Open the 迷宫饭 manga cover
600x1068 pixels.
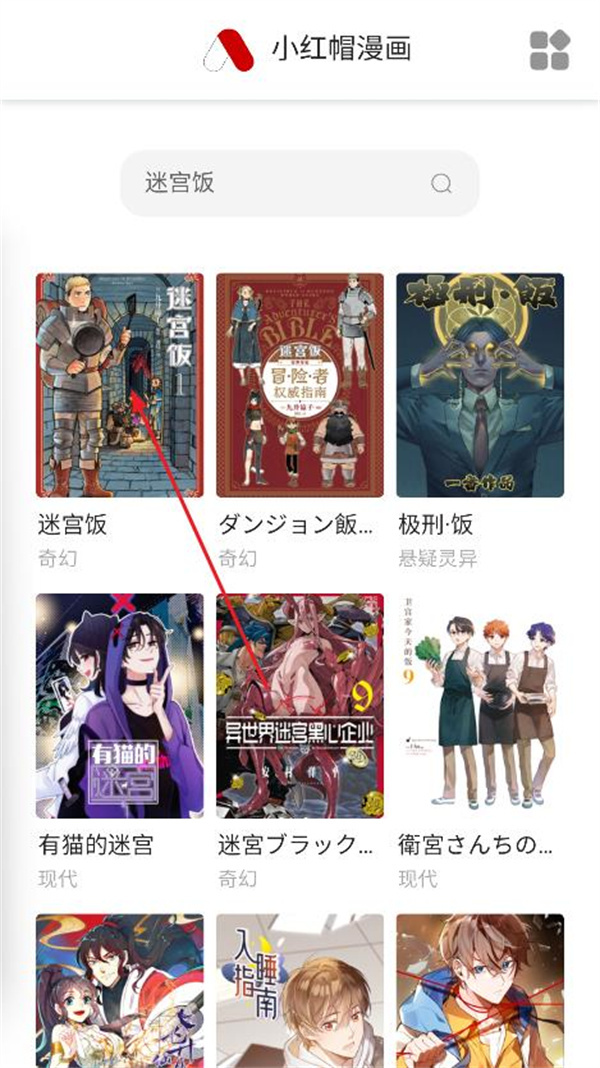click(x=120, y=385)
